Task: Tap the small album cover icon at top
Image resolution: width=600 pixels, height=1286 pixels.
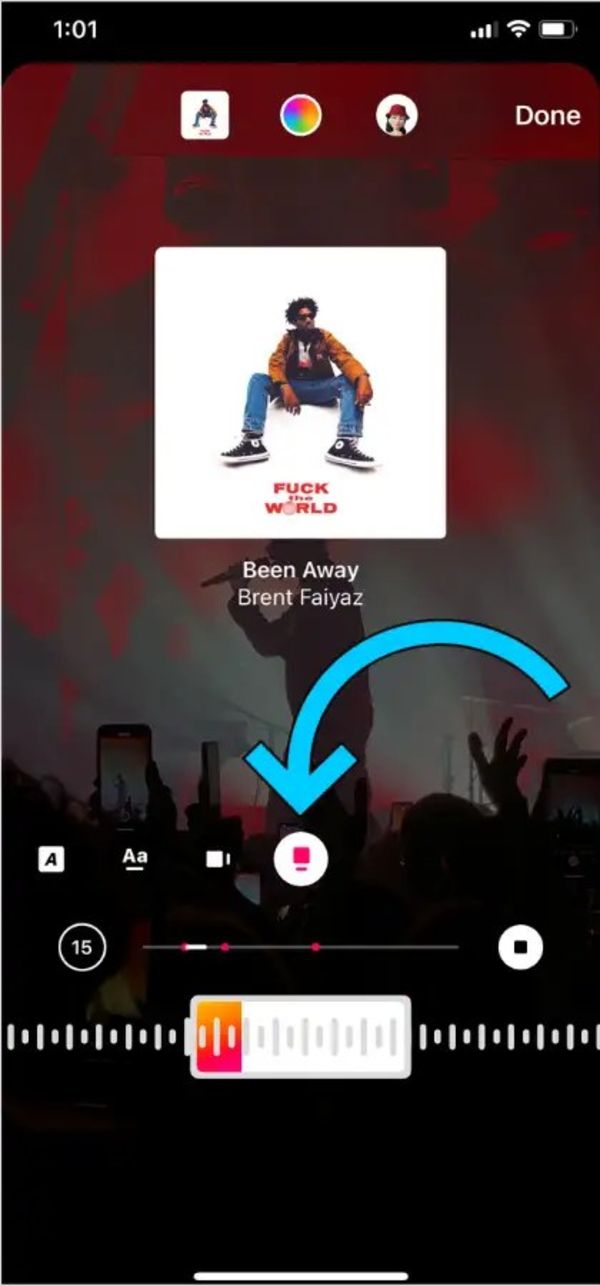Action: pos(205,116)
